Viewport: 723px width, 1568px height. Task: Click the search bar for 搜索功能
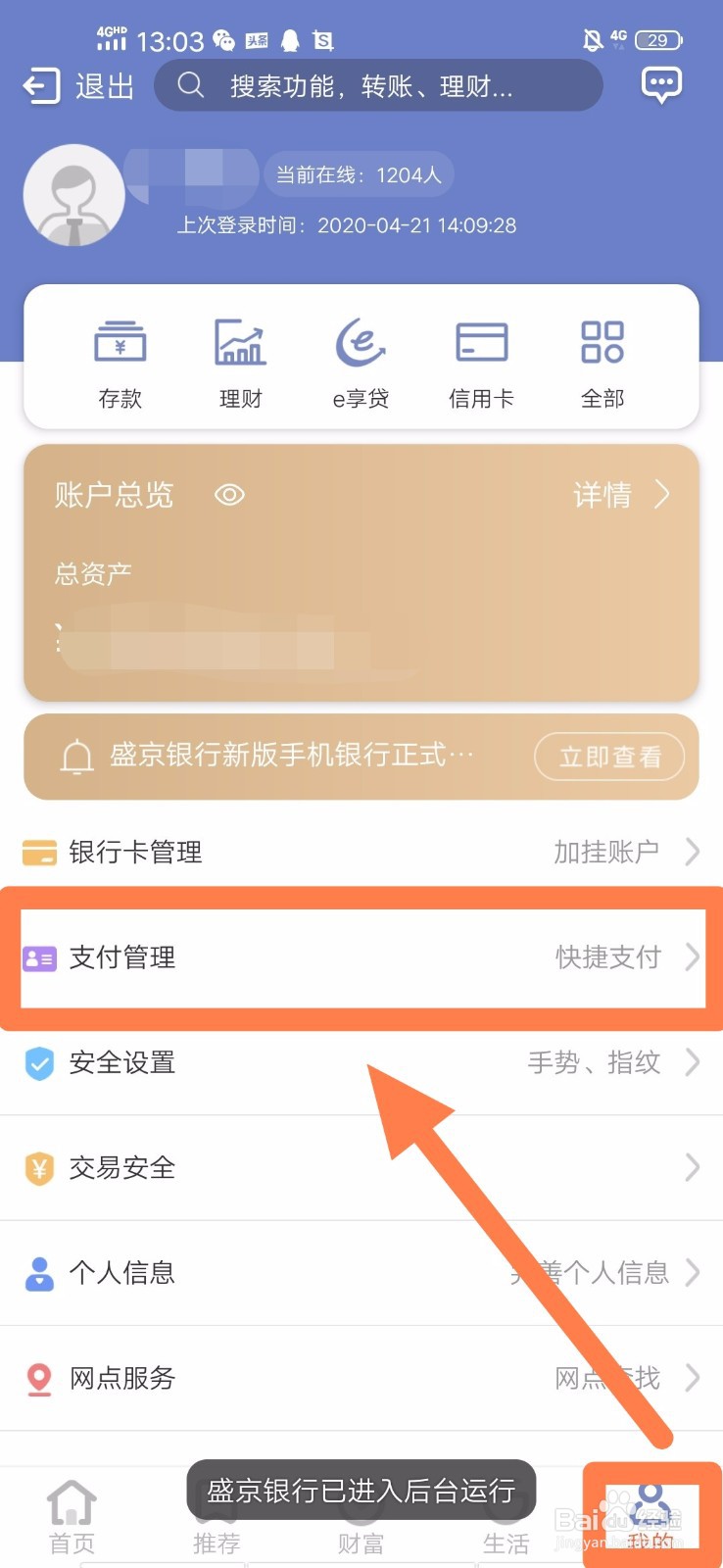coord(377,85)
